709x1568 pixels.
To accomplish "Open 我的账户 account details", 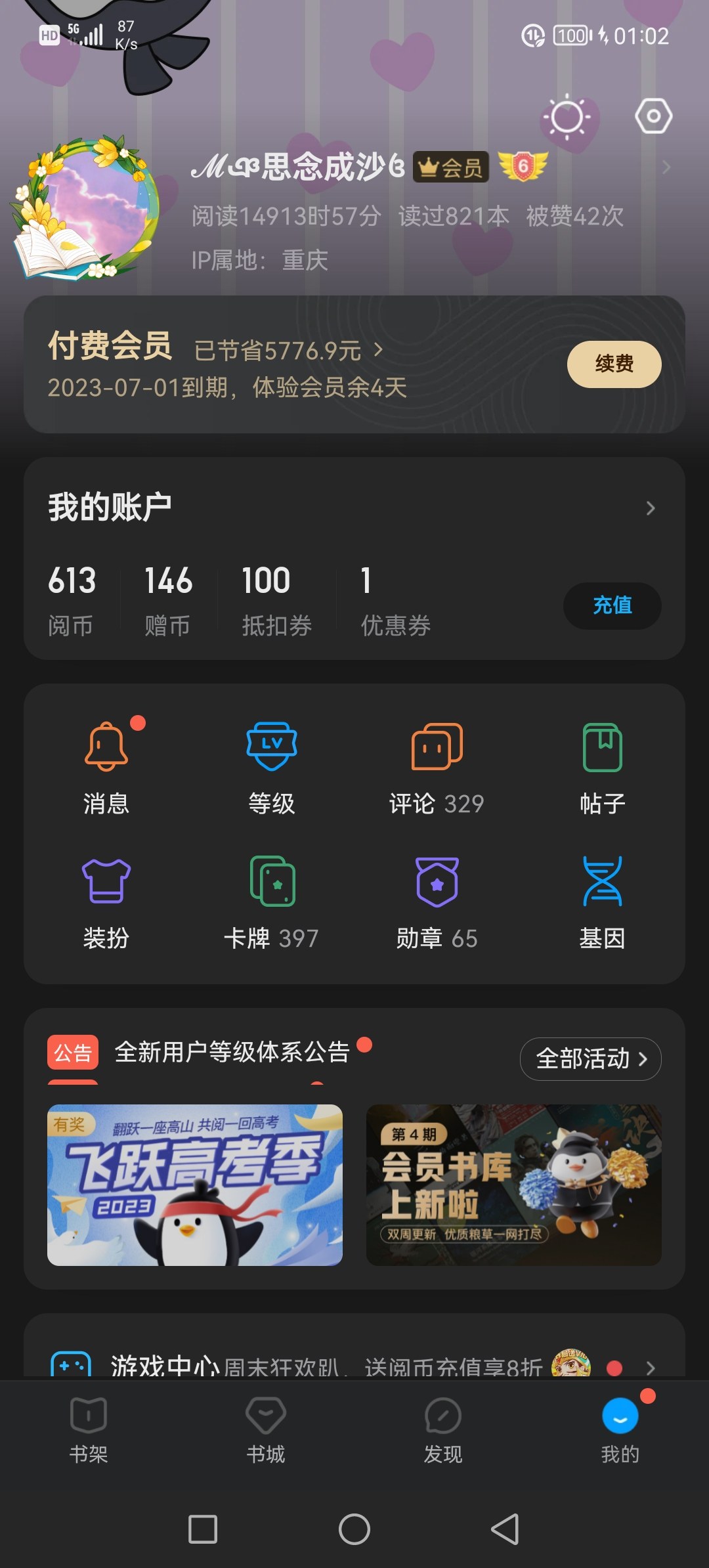I will 354,508.
